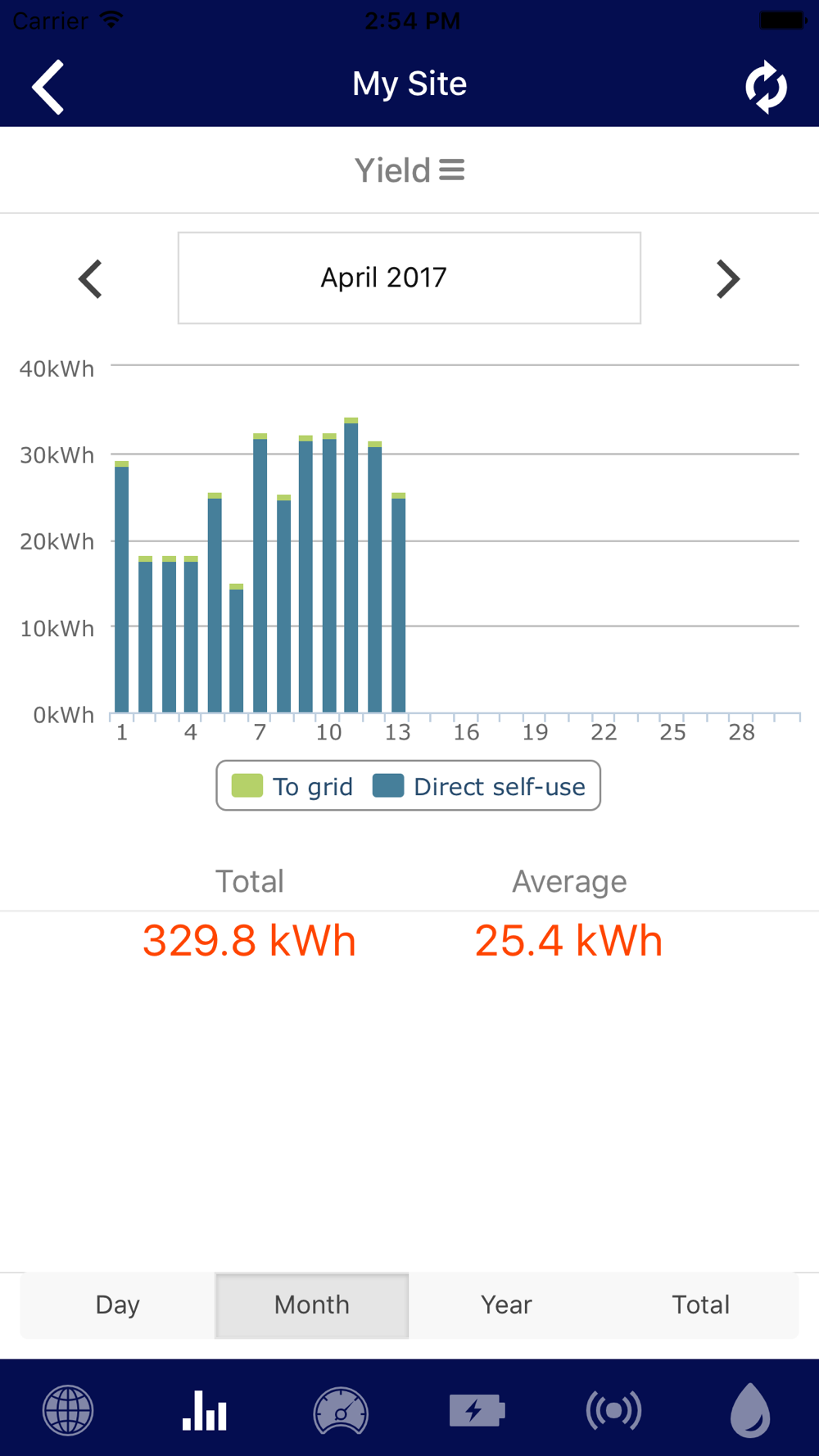
Task: Open the April 2017 date picker
Action: tap(409, 278)
